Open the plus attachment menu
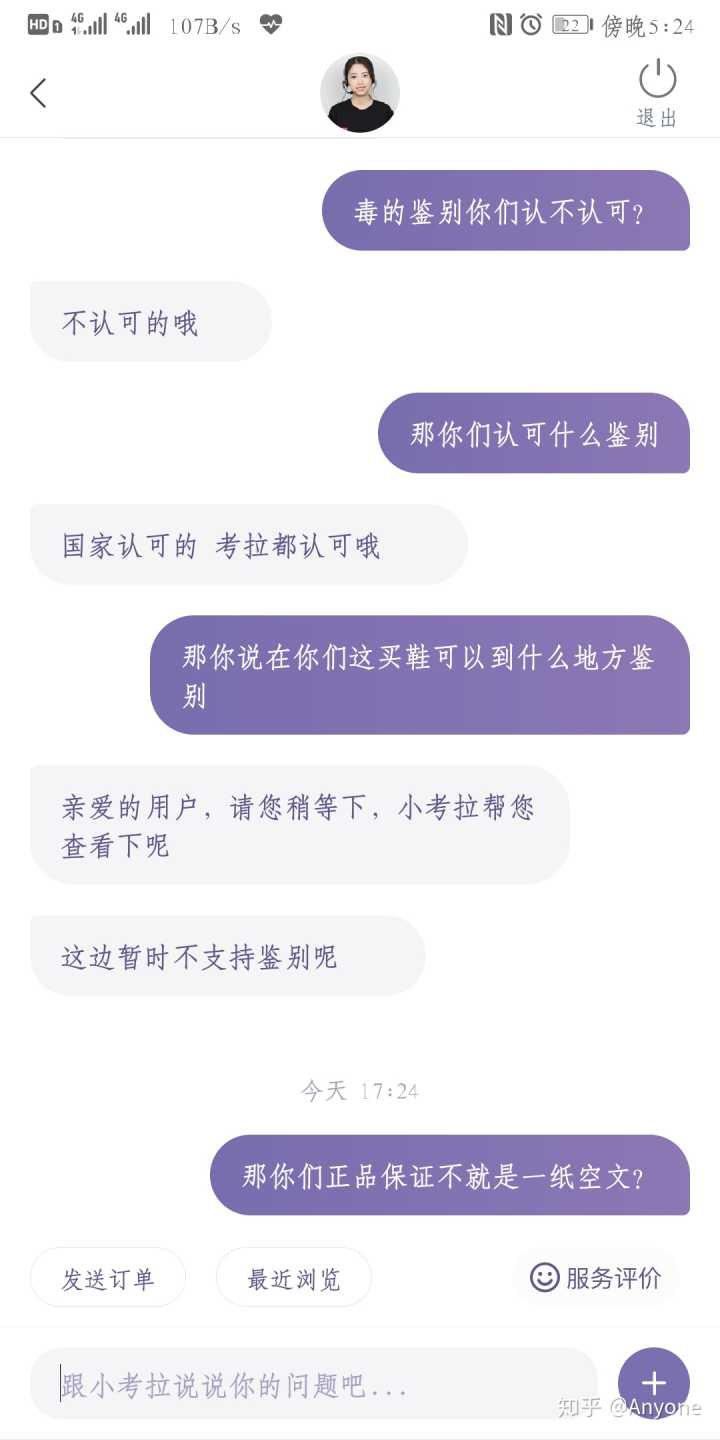Screen dimensions: 720x1440 tap(654, 1383)
